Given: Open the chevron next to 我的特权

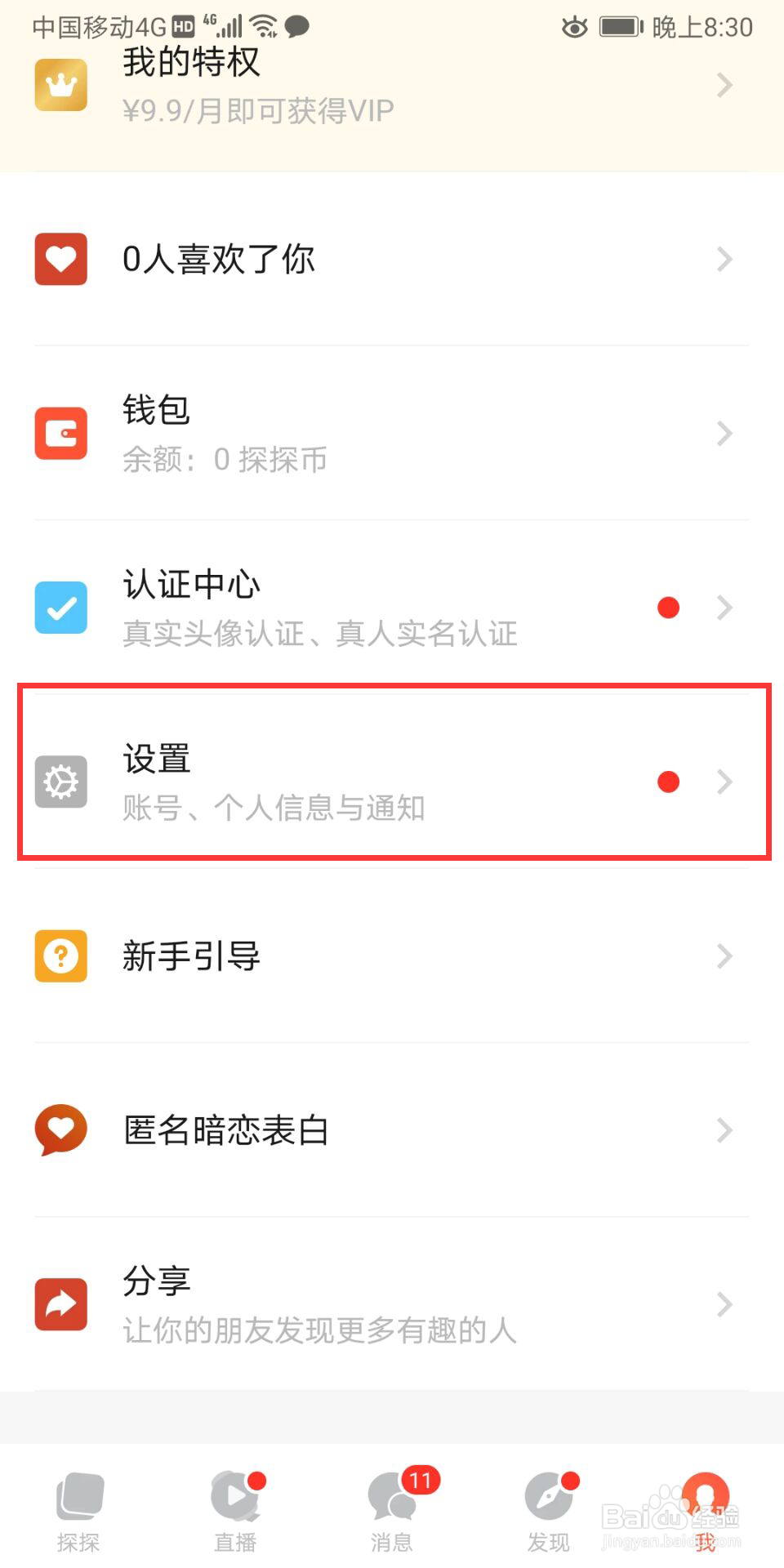Looking at the screenshot, I should click(725, 85).
